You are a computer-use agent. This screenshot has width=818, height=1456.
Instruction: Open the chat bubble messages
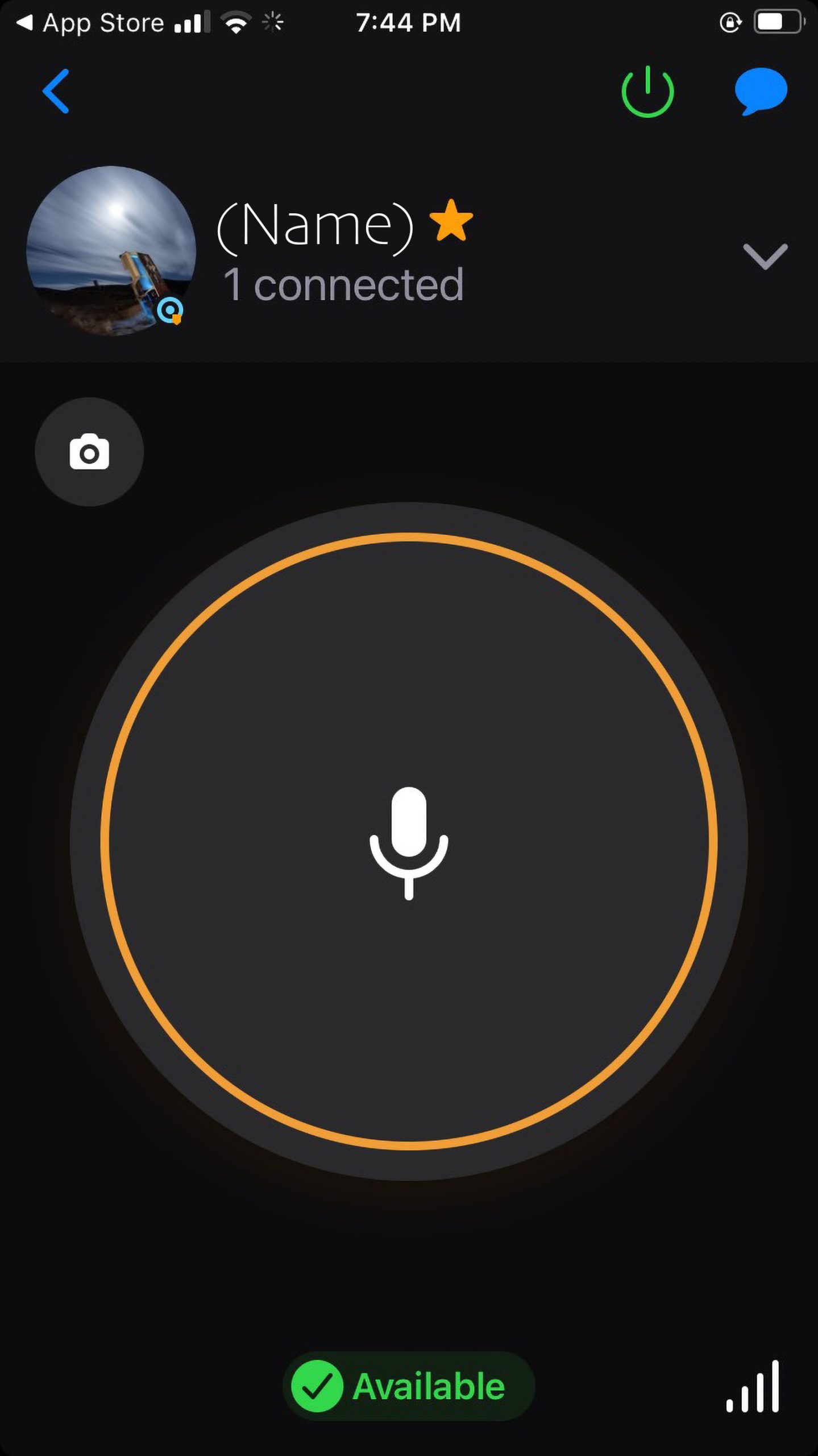pyautogui.click(x=761, y=91)
